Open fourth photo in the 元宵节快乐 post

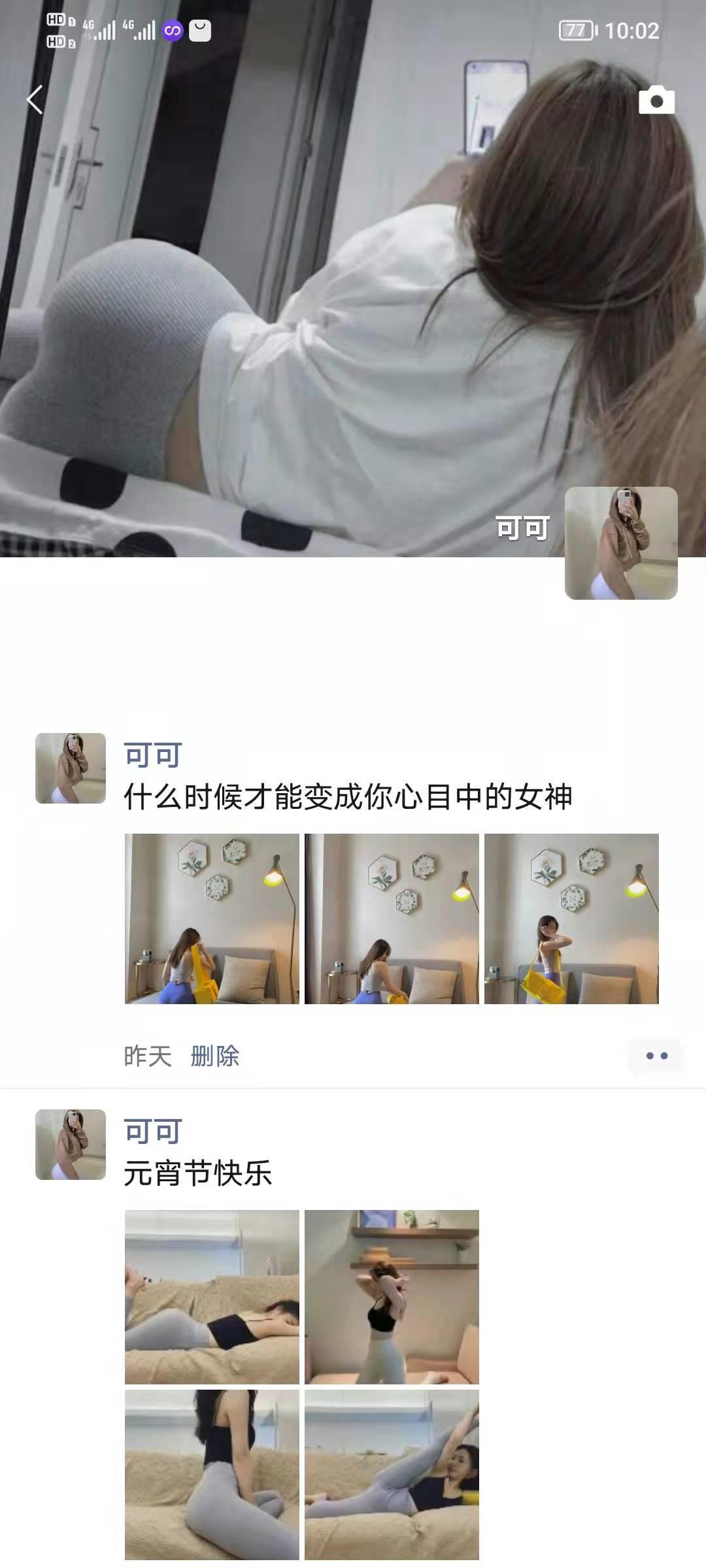(392, 1475)
